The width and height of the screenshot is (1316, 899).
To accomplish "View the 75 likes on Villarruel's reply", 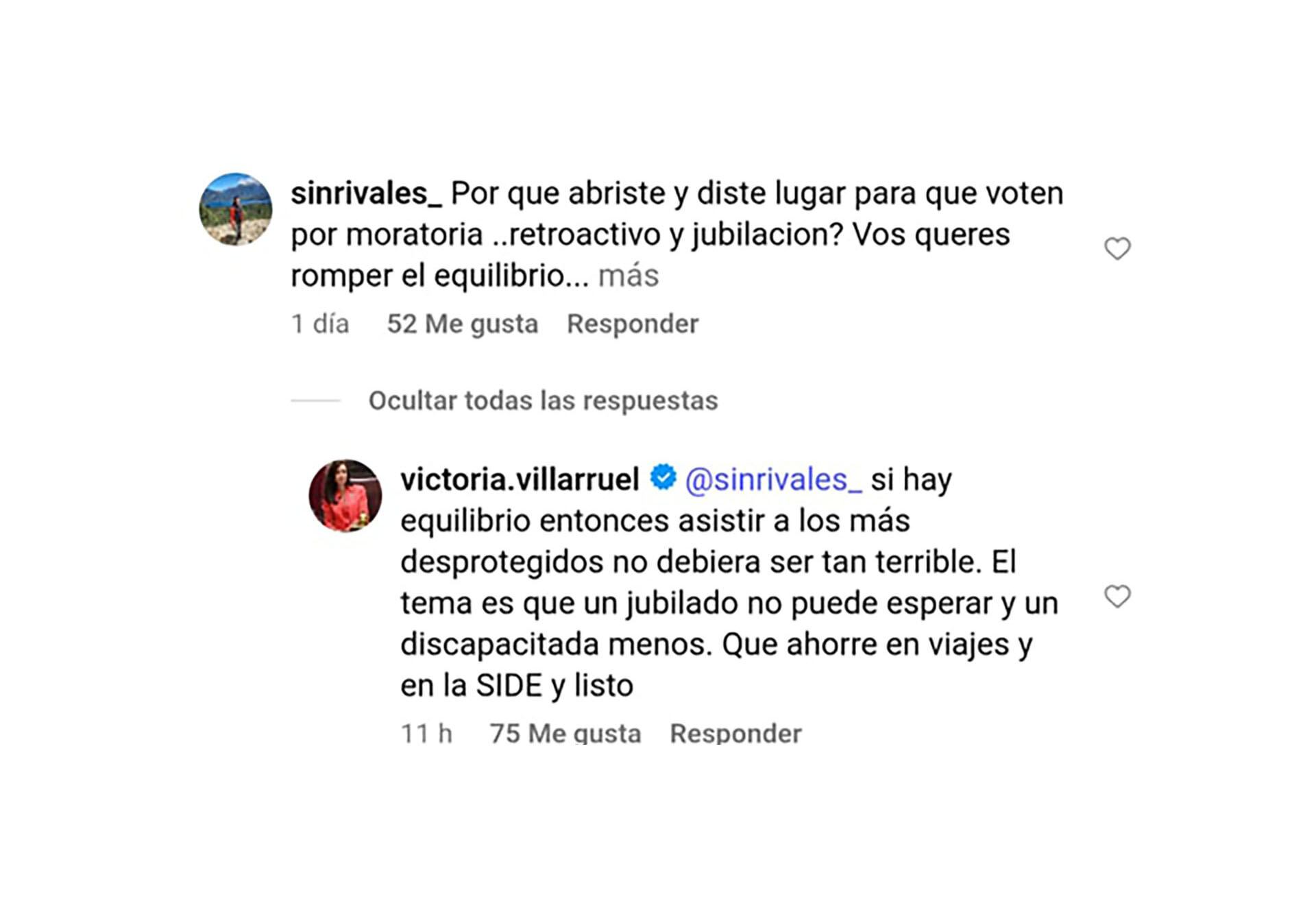I will coord(565,733).
